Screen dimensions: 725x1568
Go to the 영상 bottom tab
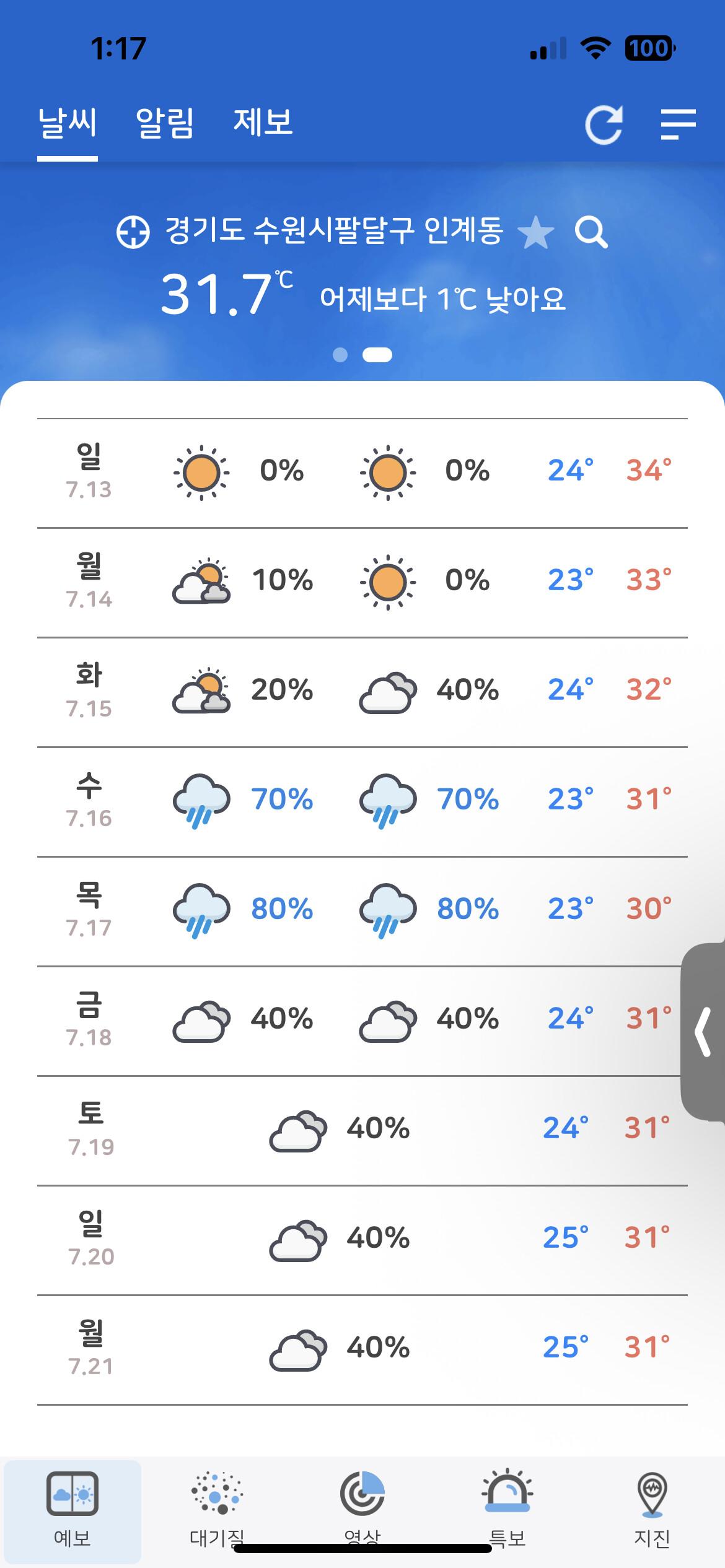(x=362, y=1510)
